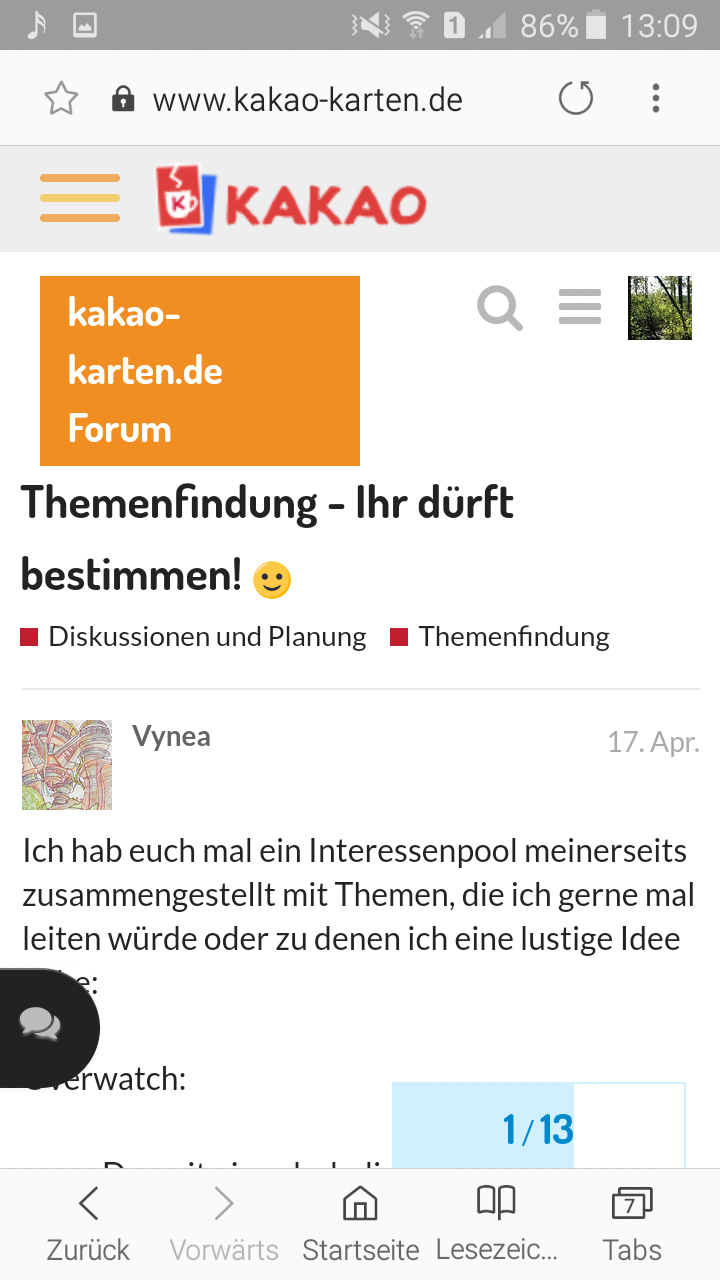
Task: Open my profile avatar menu
Action: click(x=659, y=308)
